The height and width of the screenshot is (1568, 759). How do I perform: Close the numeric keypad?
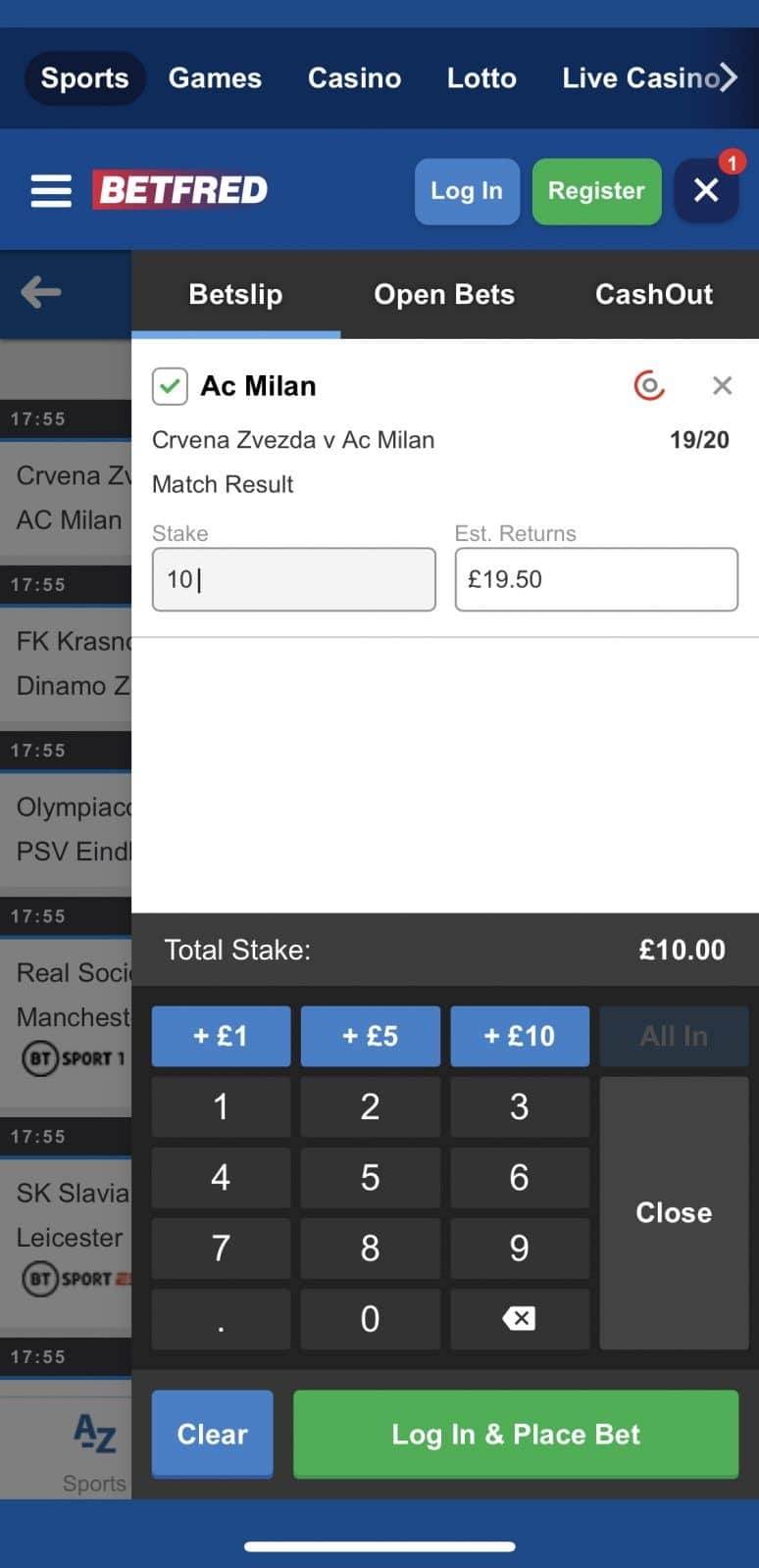coord(674,1213)
